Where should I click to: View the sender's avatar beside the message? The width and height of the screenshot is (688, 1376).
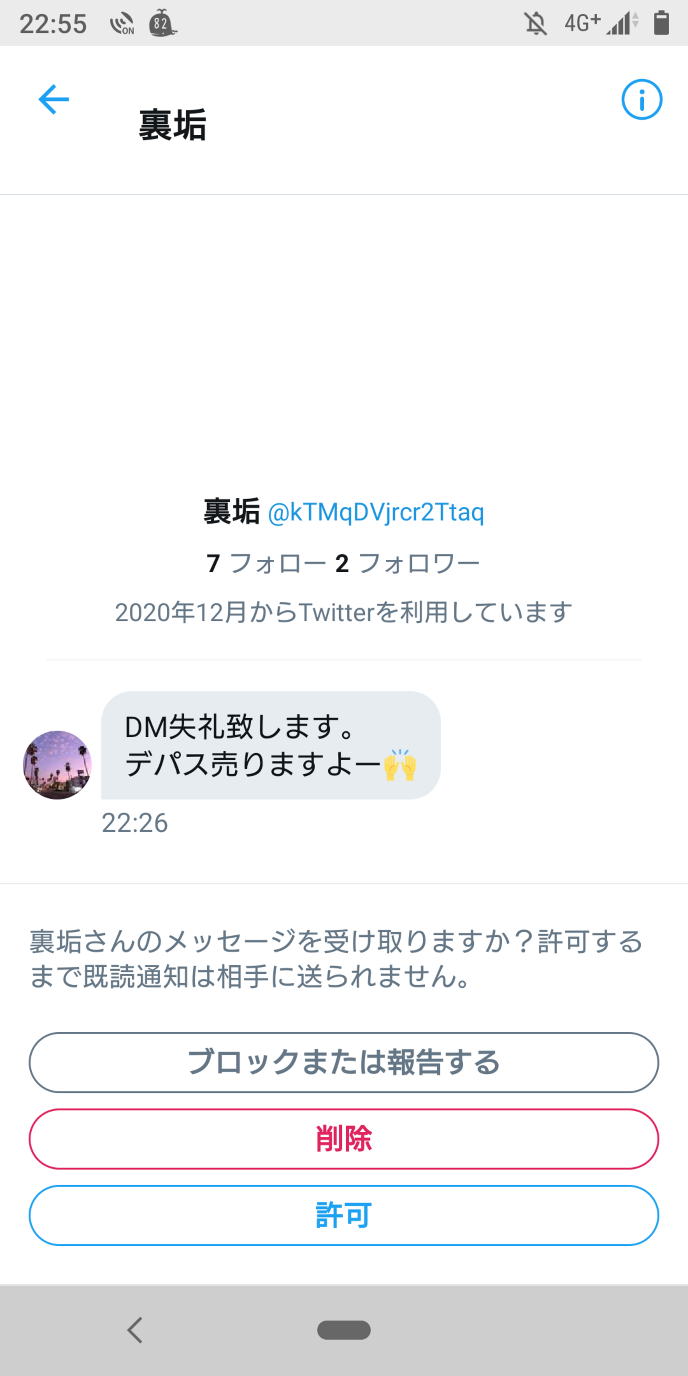[58, 765]
